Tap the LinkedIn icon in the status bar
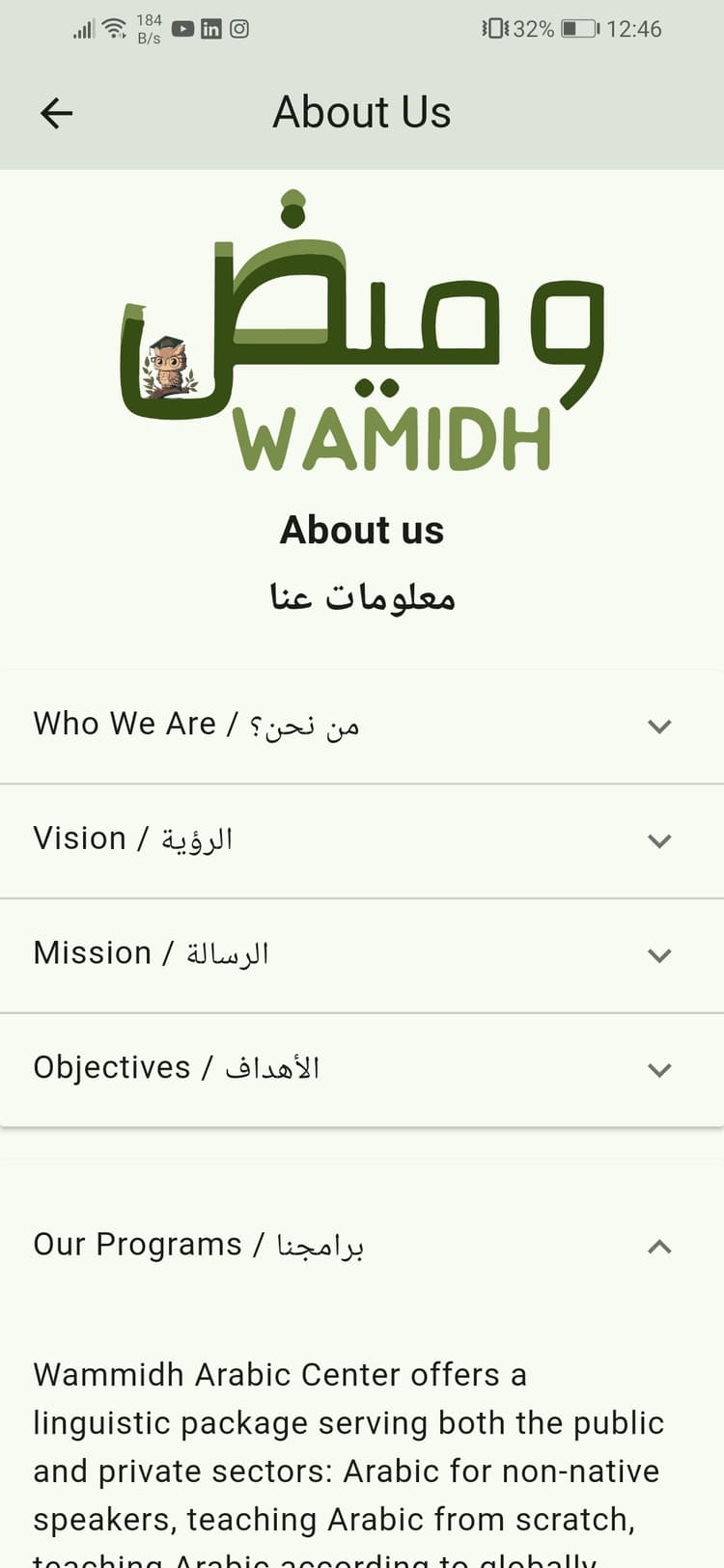Image resolution: width=724 pixels, height=1568 pixels. point(210,29)
